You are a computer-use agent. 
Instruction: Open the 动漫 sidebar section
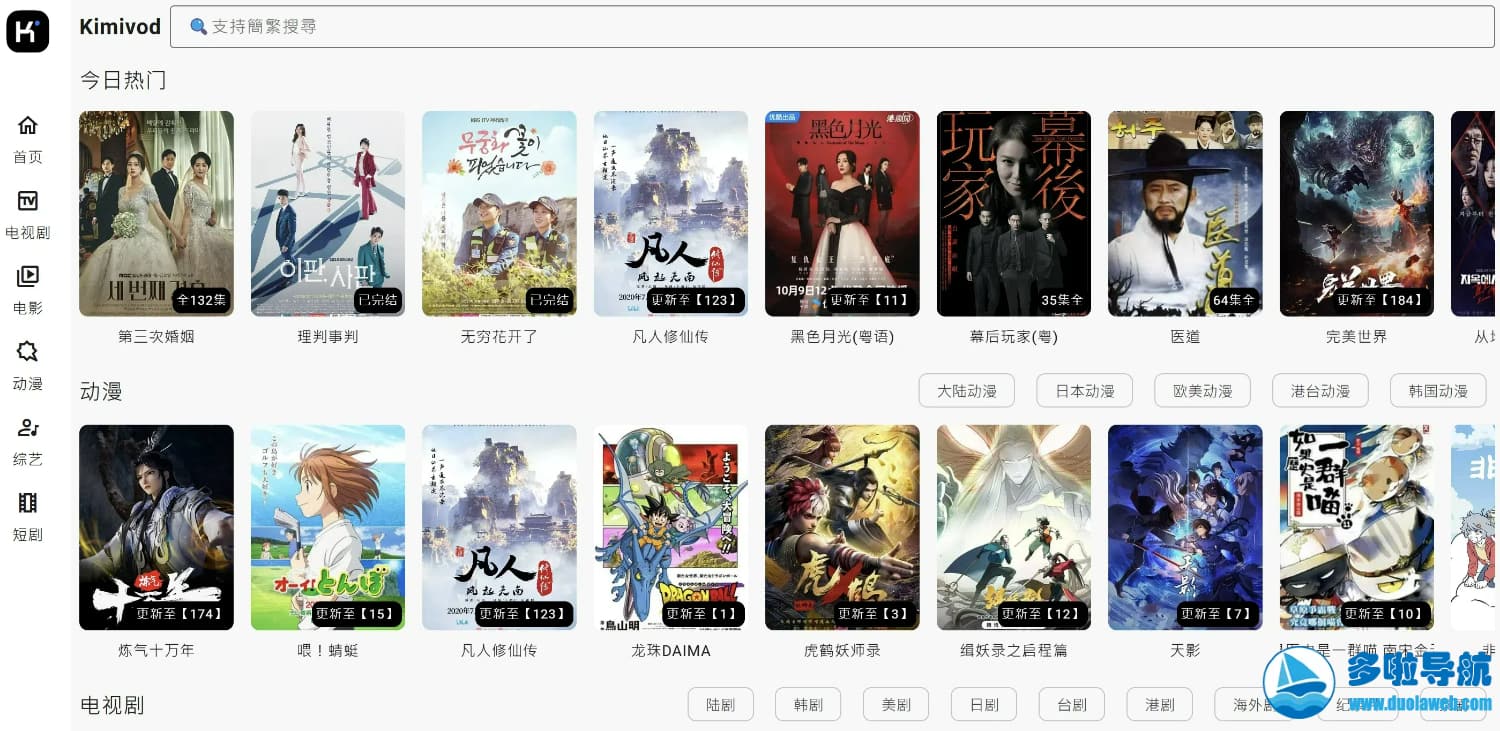click(x=28, y=365)
